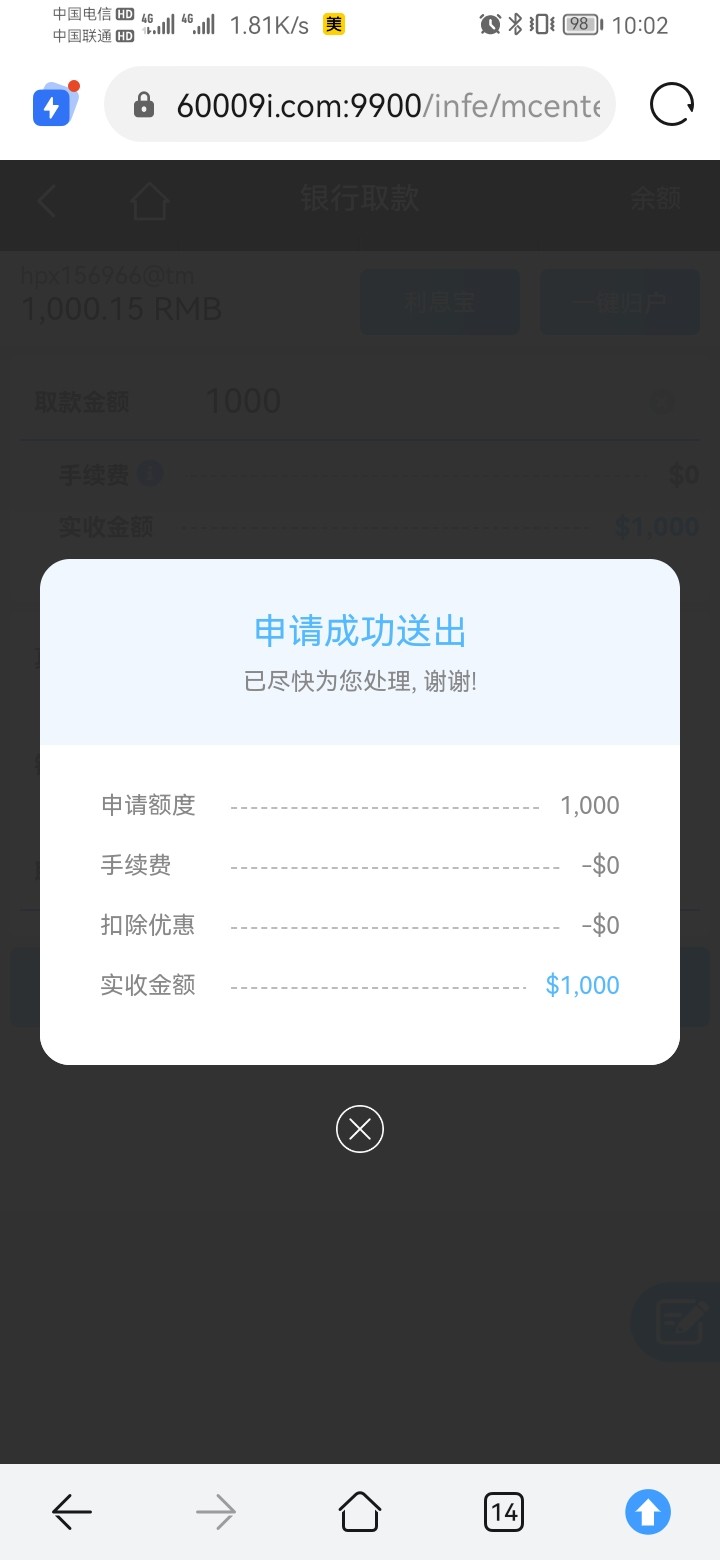
Task: Dismiss the success dialog with the X button
Action: click(359, 1128)
